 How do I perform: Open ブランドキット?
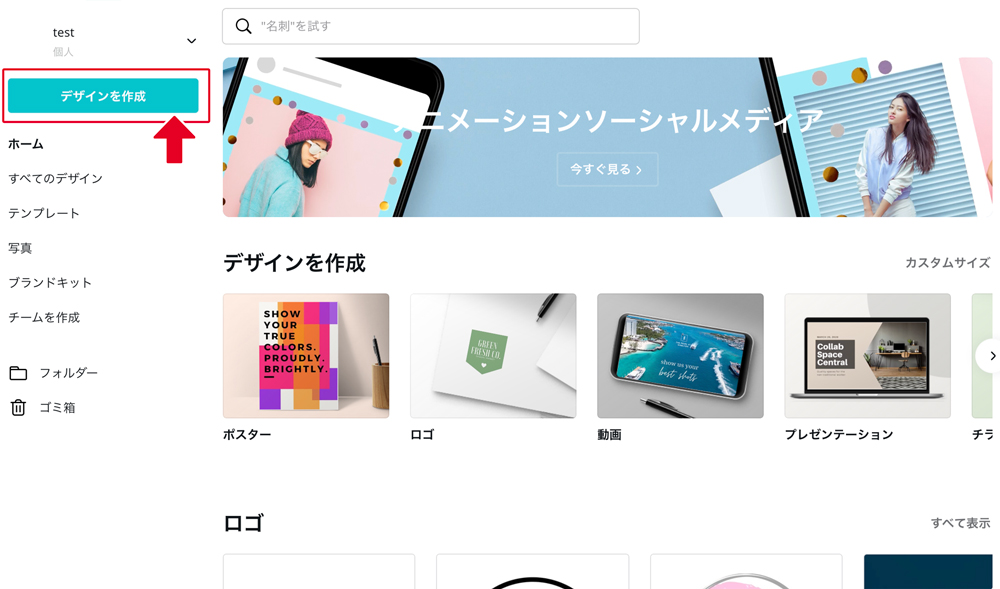click(x=50, y=282)
